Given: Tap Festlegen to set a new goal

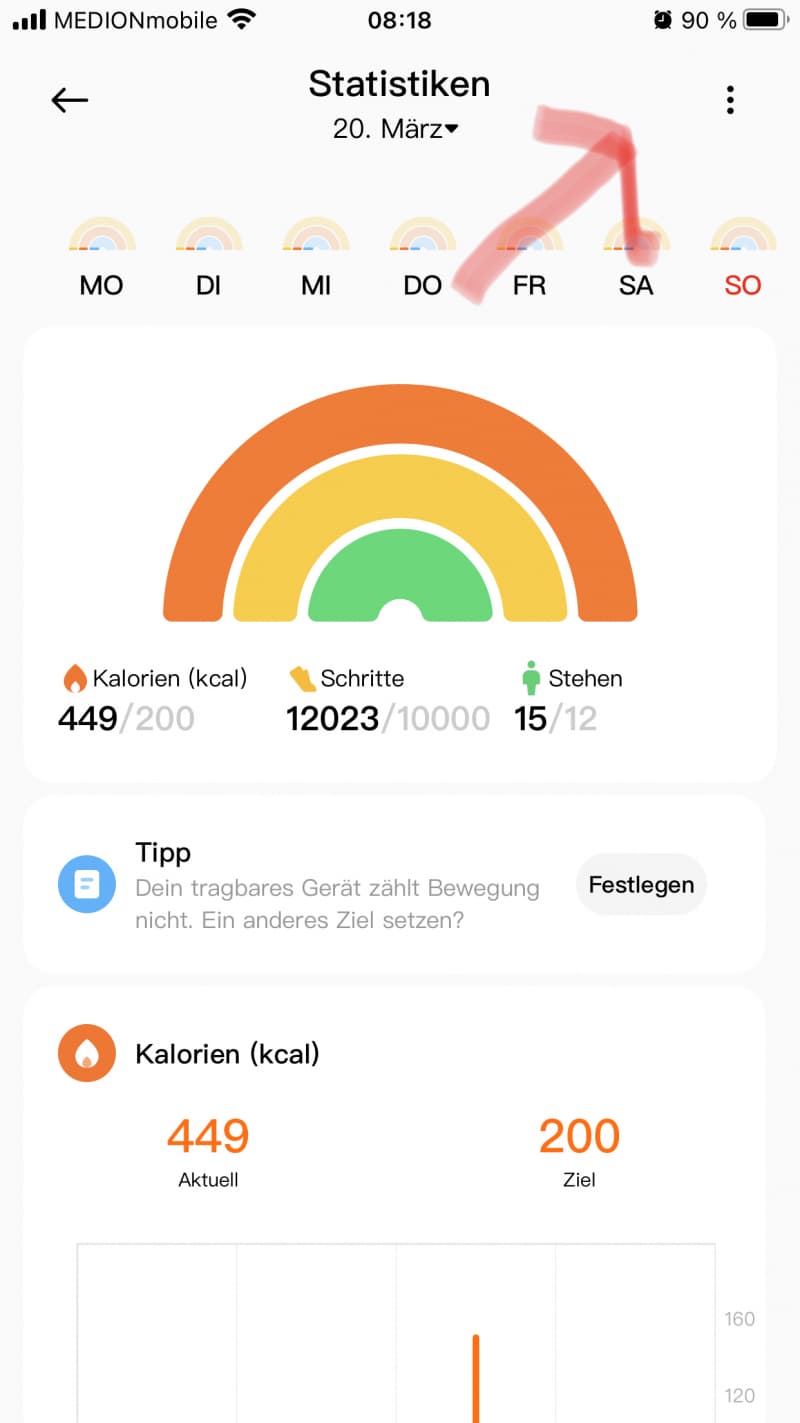Looking at the screenshot, I should click(641, 885).
